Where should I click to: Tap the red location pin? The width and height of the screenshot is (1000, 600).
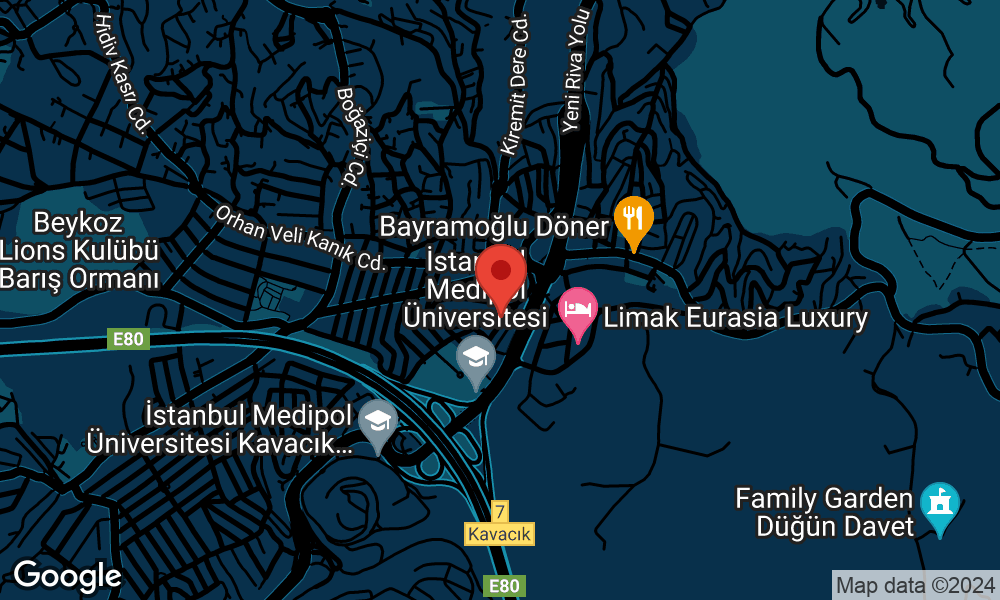click(501, 274)
